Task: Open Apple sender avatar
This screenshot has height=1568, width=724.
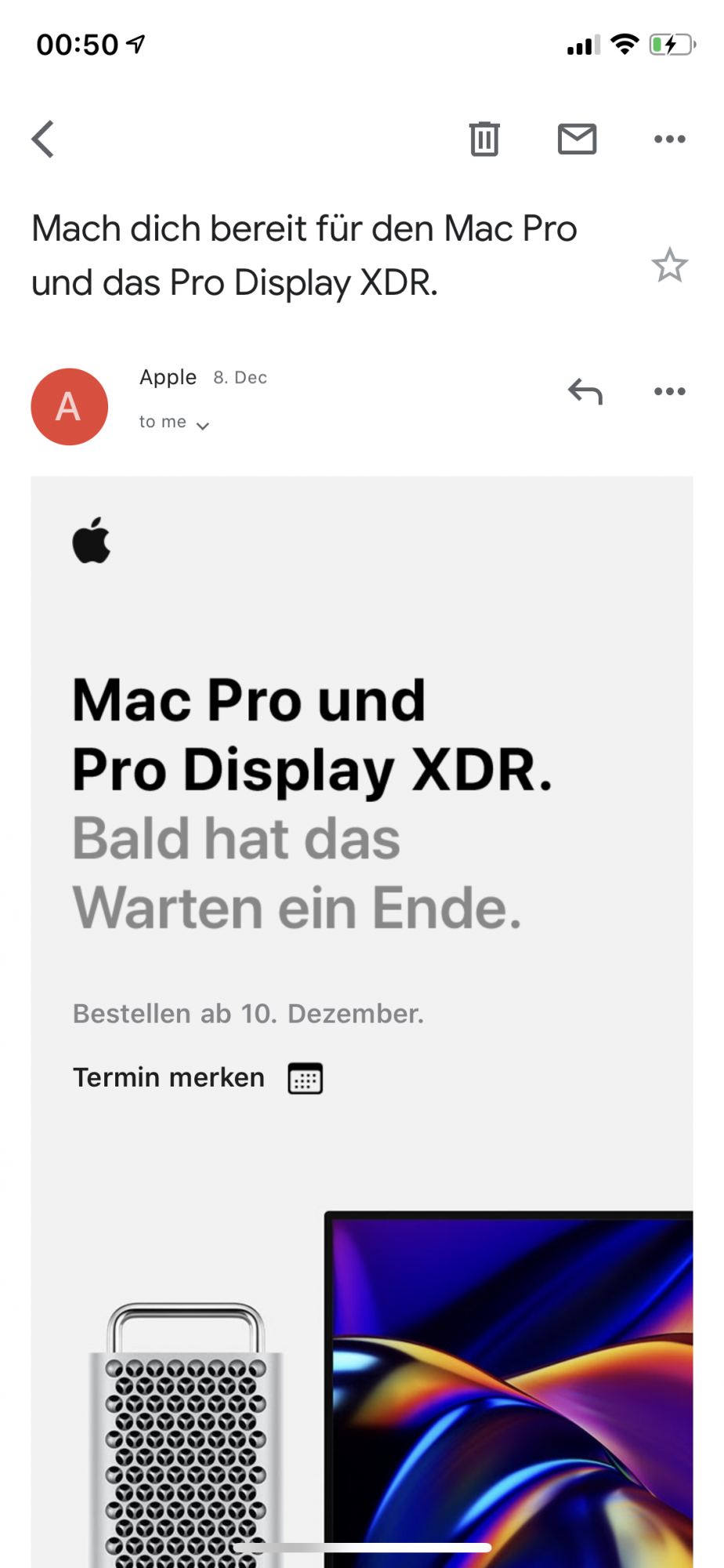Action: pyautogui.click(x=69, y=407)
